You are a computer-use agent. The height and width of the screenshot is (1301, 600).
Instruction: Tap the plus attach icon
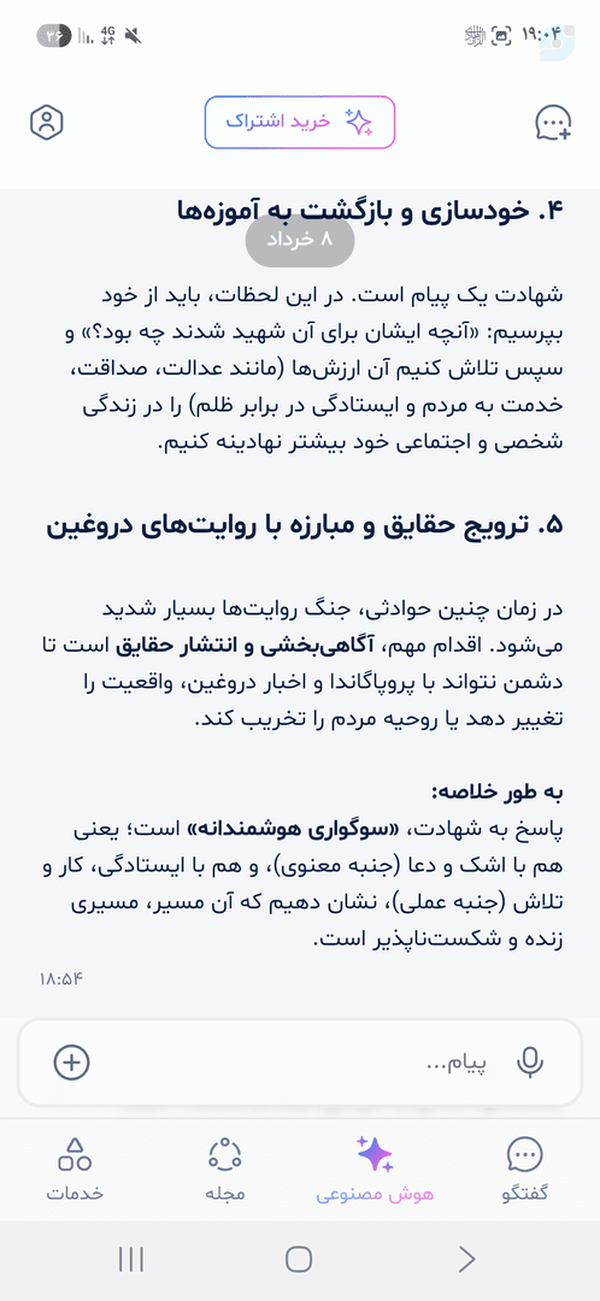(71, 1061)
